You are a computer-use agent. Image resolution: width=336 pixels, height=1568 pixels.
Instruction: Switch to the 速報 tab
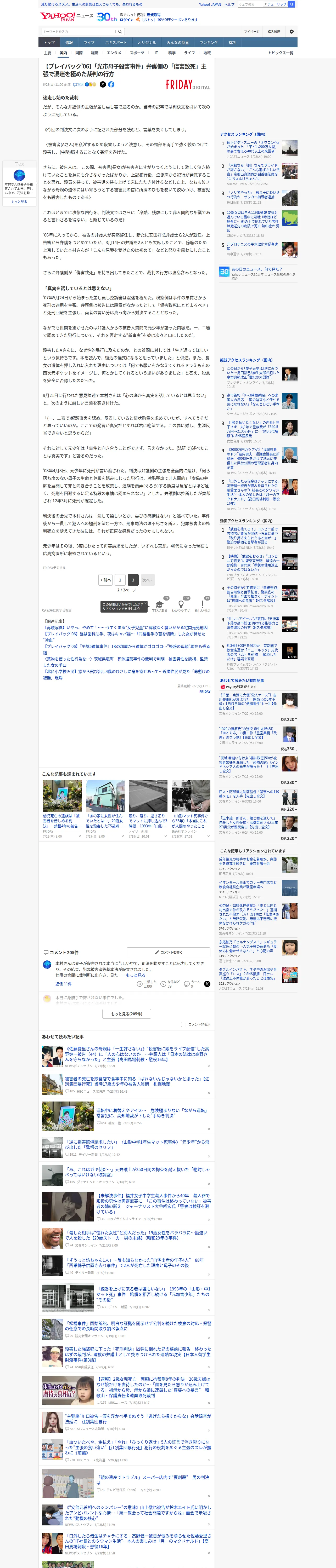click(69, 43)
